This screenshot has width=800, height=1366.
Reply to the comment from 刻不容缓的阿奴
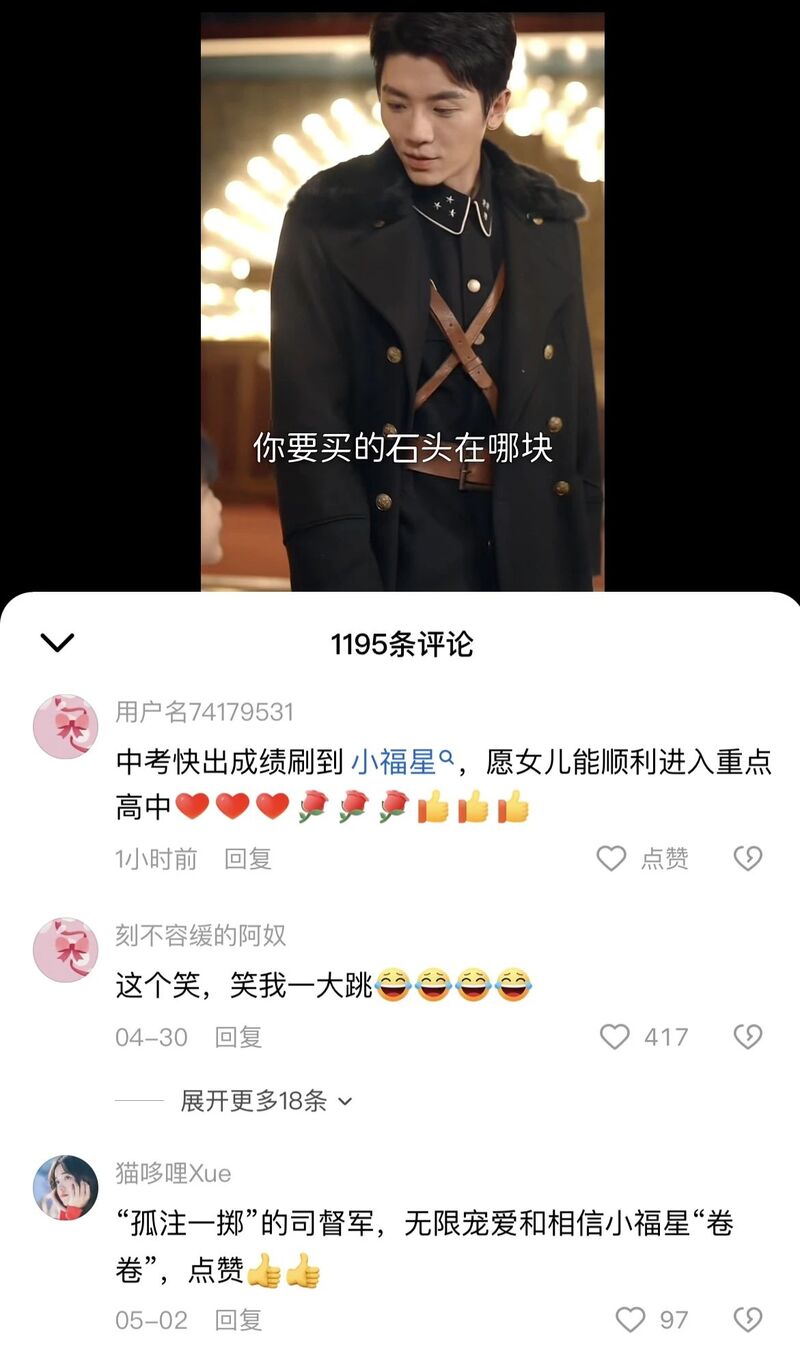point(238,1038)
